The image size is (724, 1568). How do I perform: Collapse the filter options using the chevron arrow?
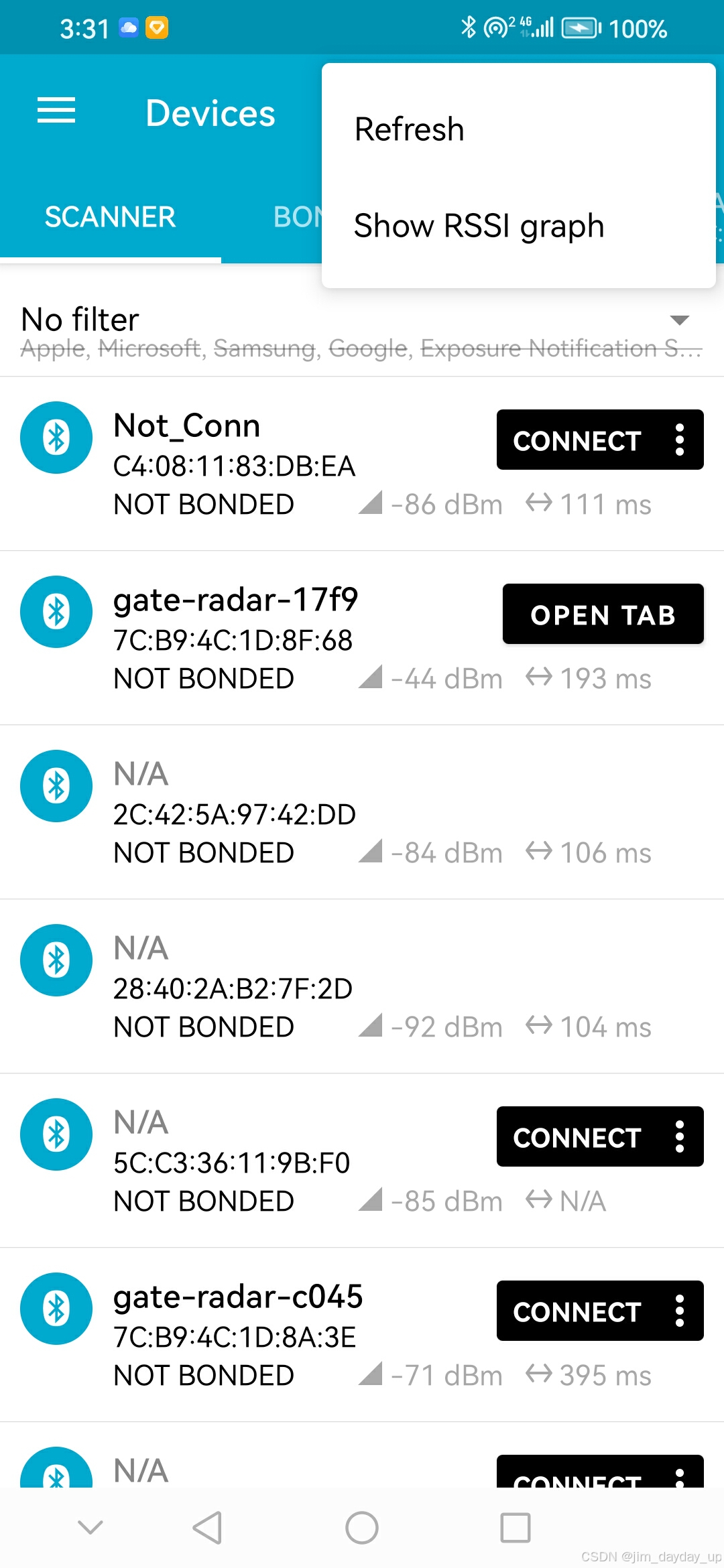(681, 321)
